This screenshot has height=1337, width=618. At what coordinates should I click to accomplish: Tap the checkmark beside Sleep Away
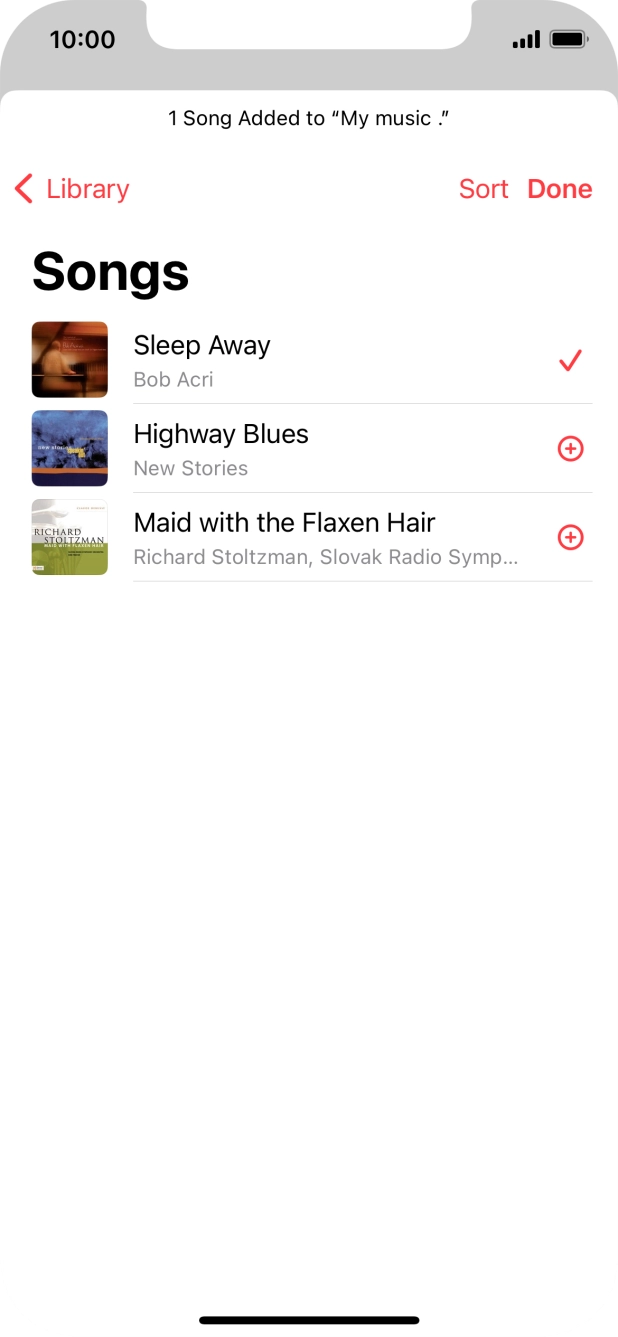click(570, 361)
